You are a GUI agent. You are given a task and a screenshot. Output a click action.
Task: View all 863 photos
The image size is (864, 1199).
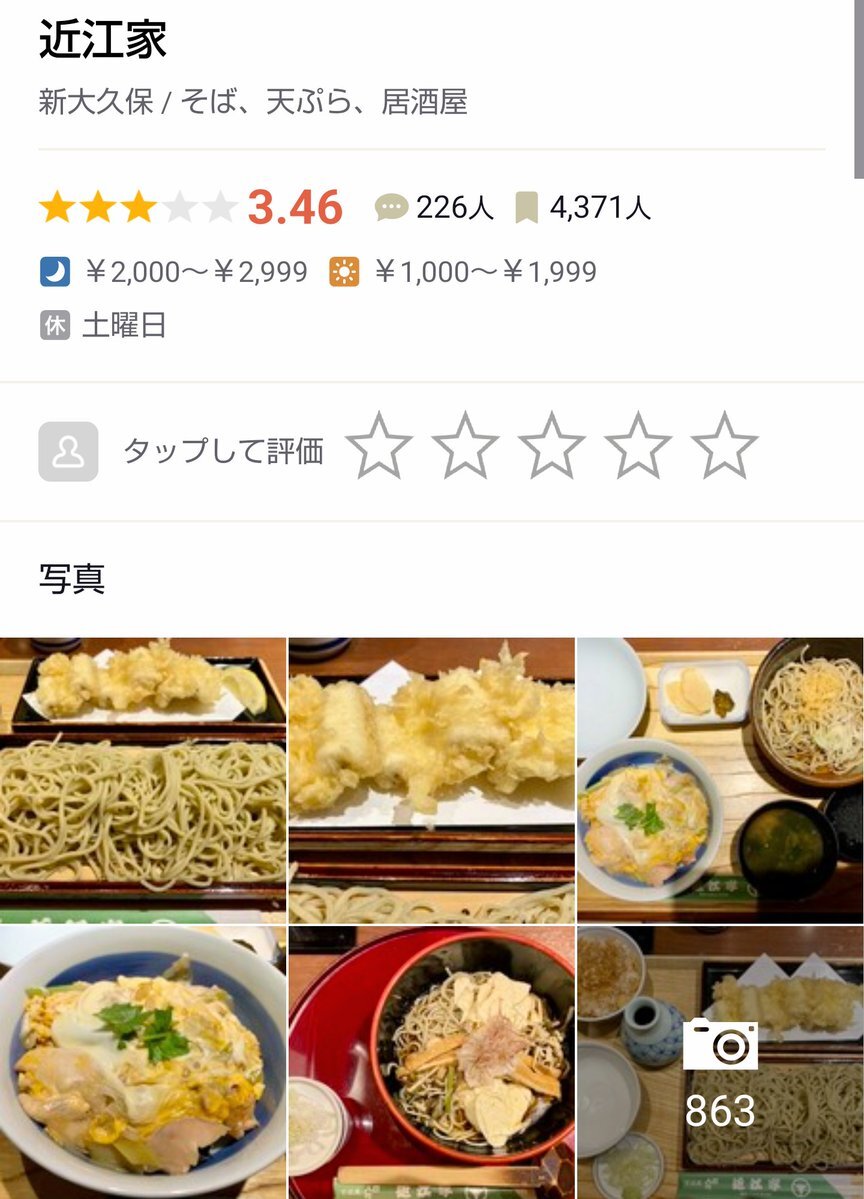coord(720,1062)
